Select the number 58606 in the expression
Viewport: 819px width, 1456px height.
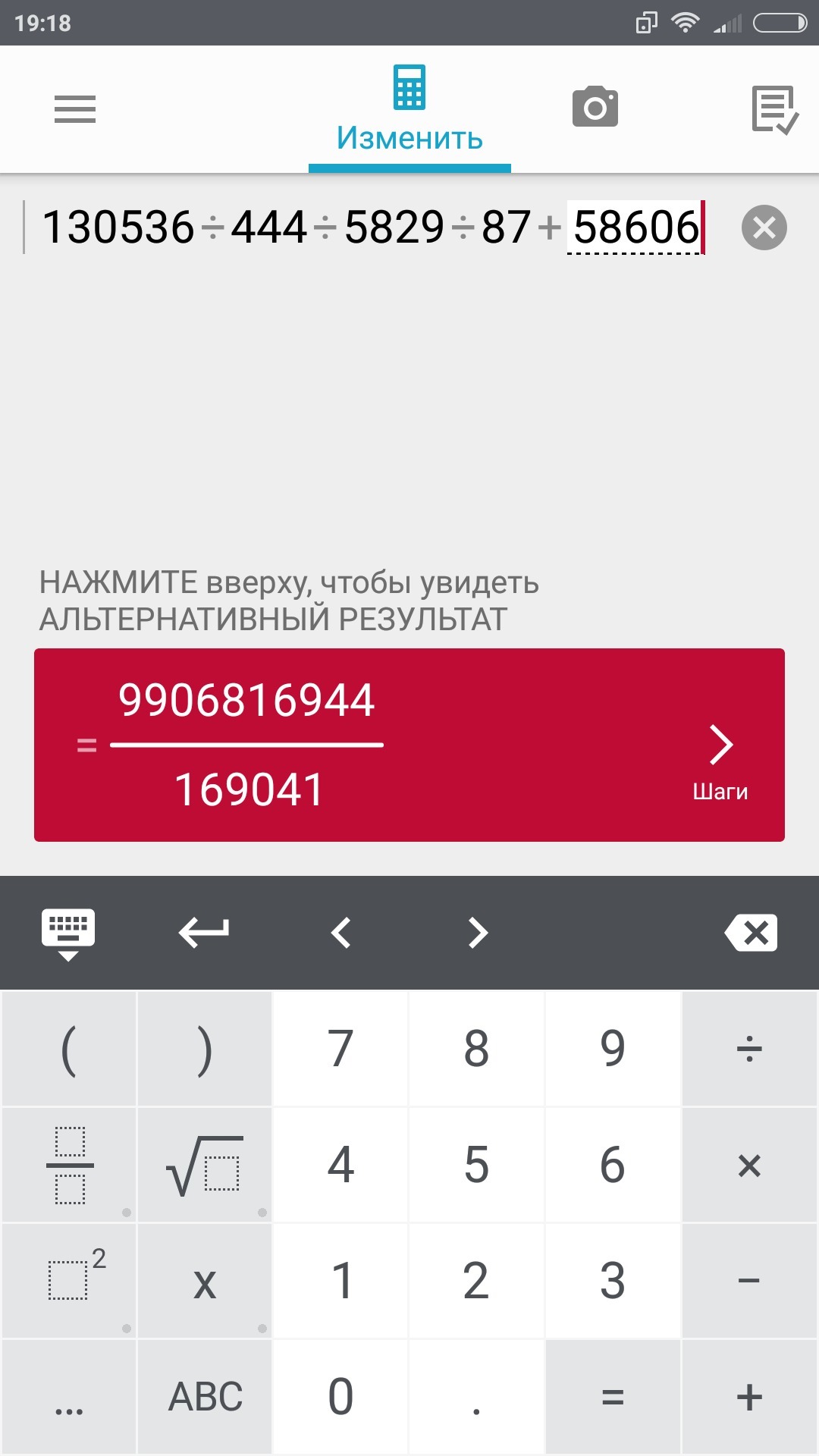pyautogui.click(x=635, y=227)
